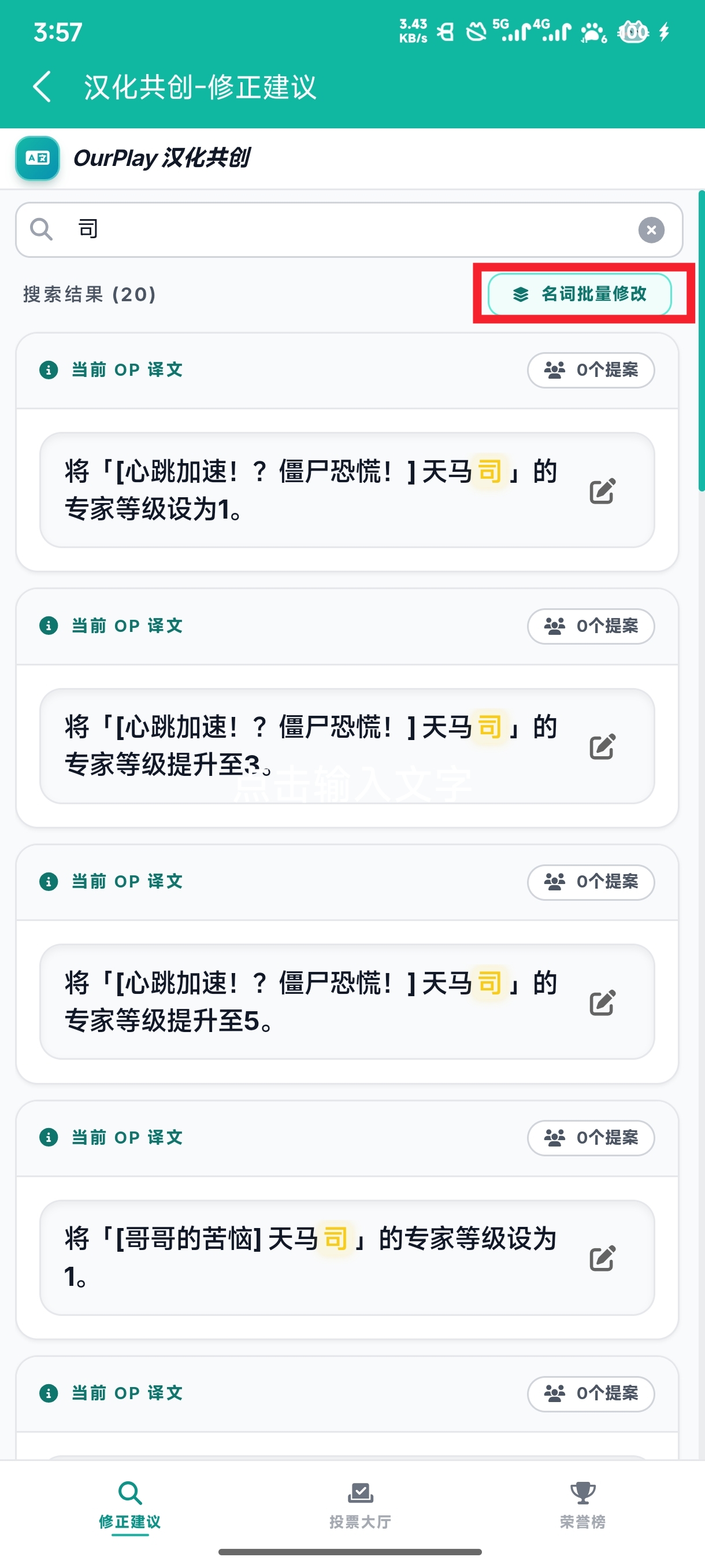Edit the 哥哥的苦恼 天马司 translation
Screen dimensions: 705x1568
click(602, 1258)
